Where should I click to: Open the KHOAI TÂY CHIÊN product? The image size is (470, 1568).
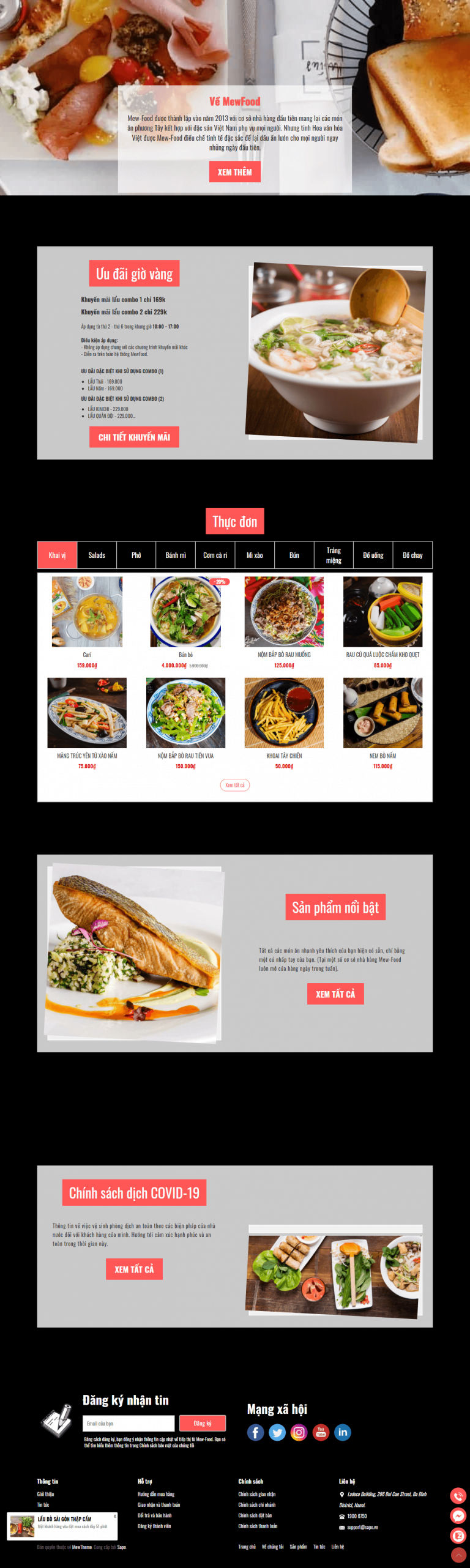point(284,713)
